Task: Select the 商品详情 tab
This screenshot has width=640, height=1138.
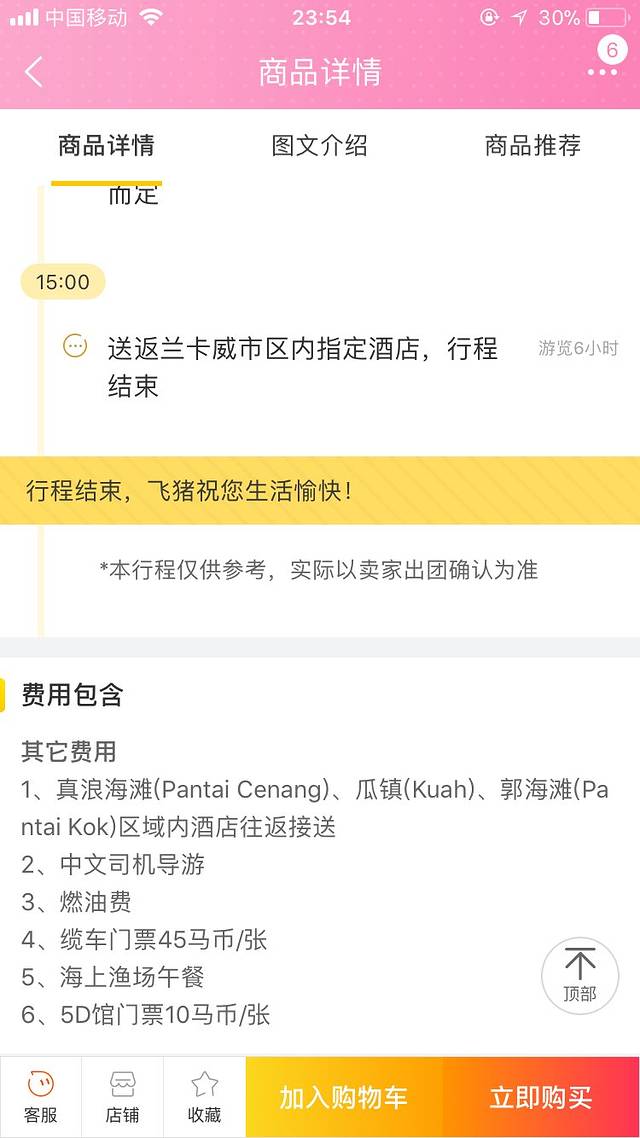Action: click(106, 146)
